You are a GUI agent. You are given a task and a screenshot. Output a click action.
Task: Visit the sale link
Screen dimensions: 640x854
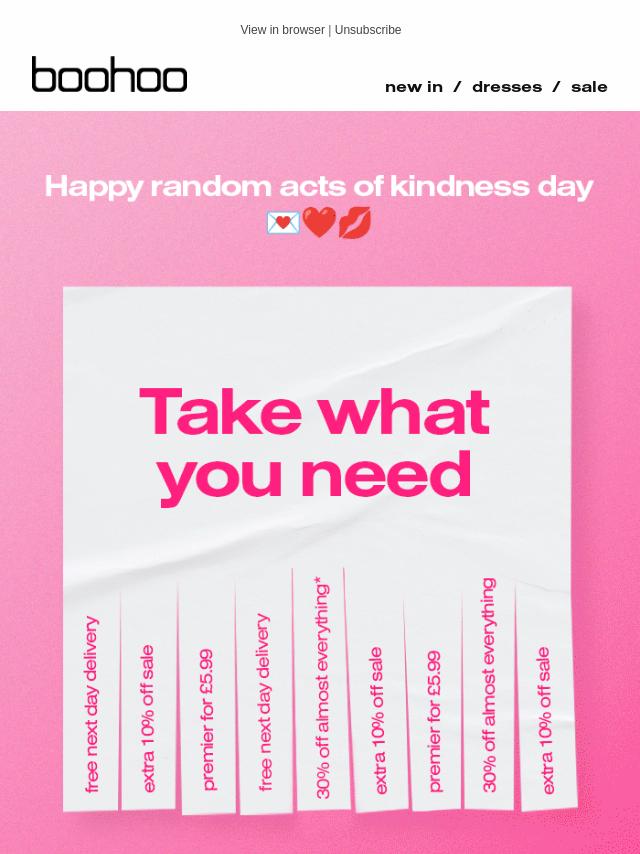[589, 87]
